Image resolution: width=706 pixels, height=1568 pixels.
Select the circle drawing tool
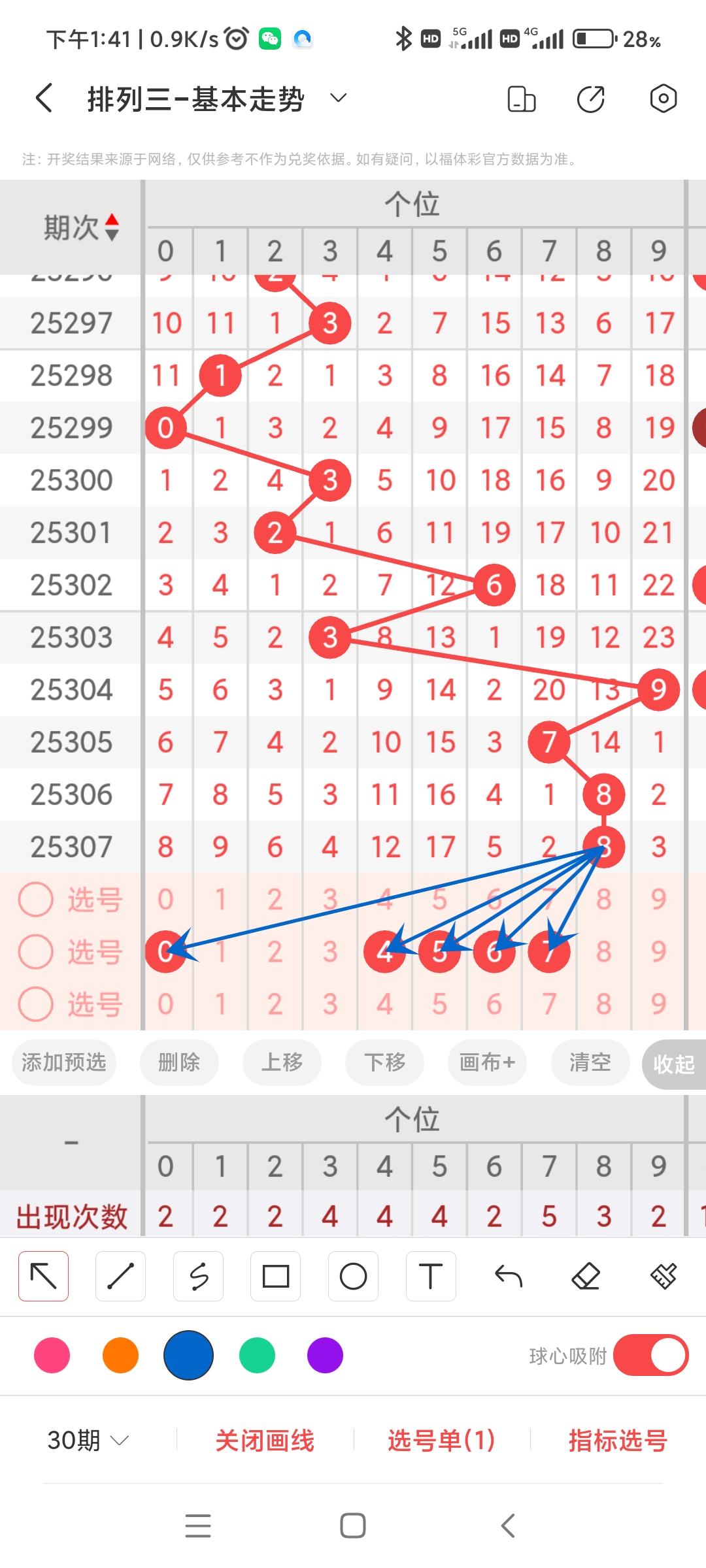pos(353,1275)
